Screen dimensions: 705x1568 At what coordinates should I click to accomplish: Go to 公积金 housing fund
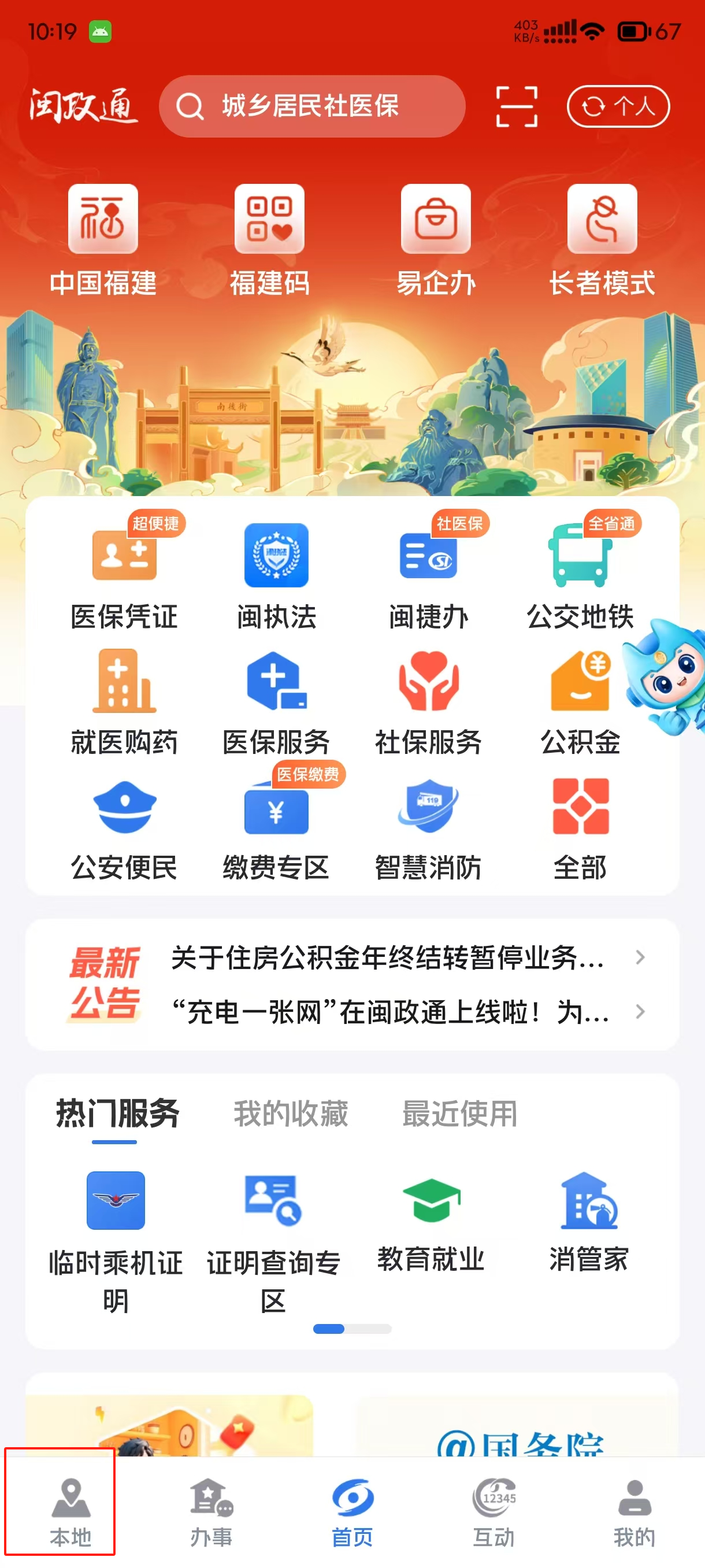580,701
